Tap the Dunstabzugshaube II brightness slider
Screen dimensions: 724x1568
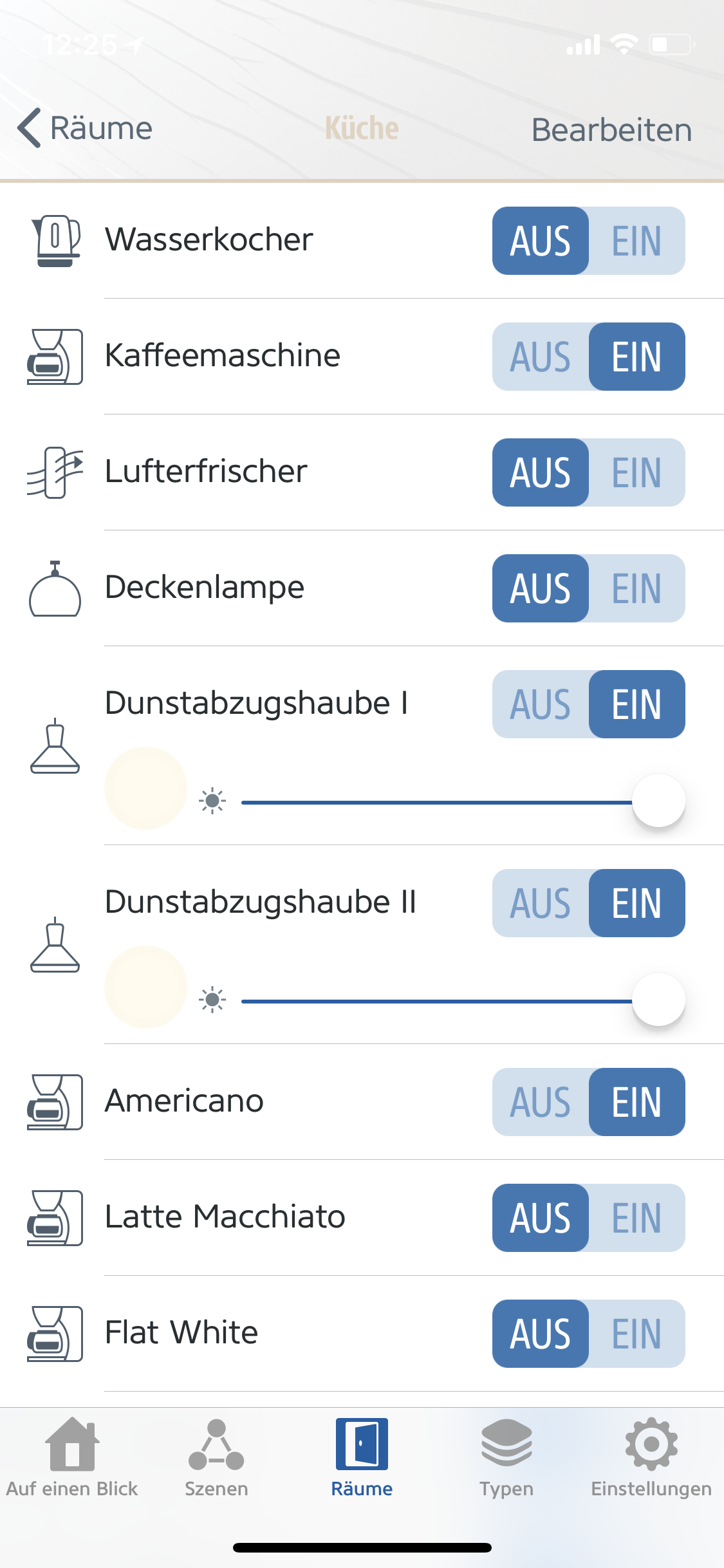(x=438, y=1001)
